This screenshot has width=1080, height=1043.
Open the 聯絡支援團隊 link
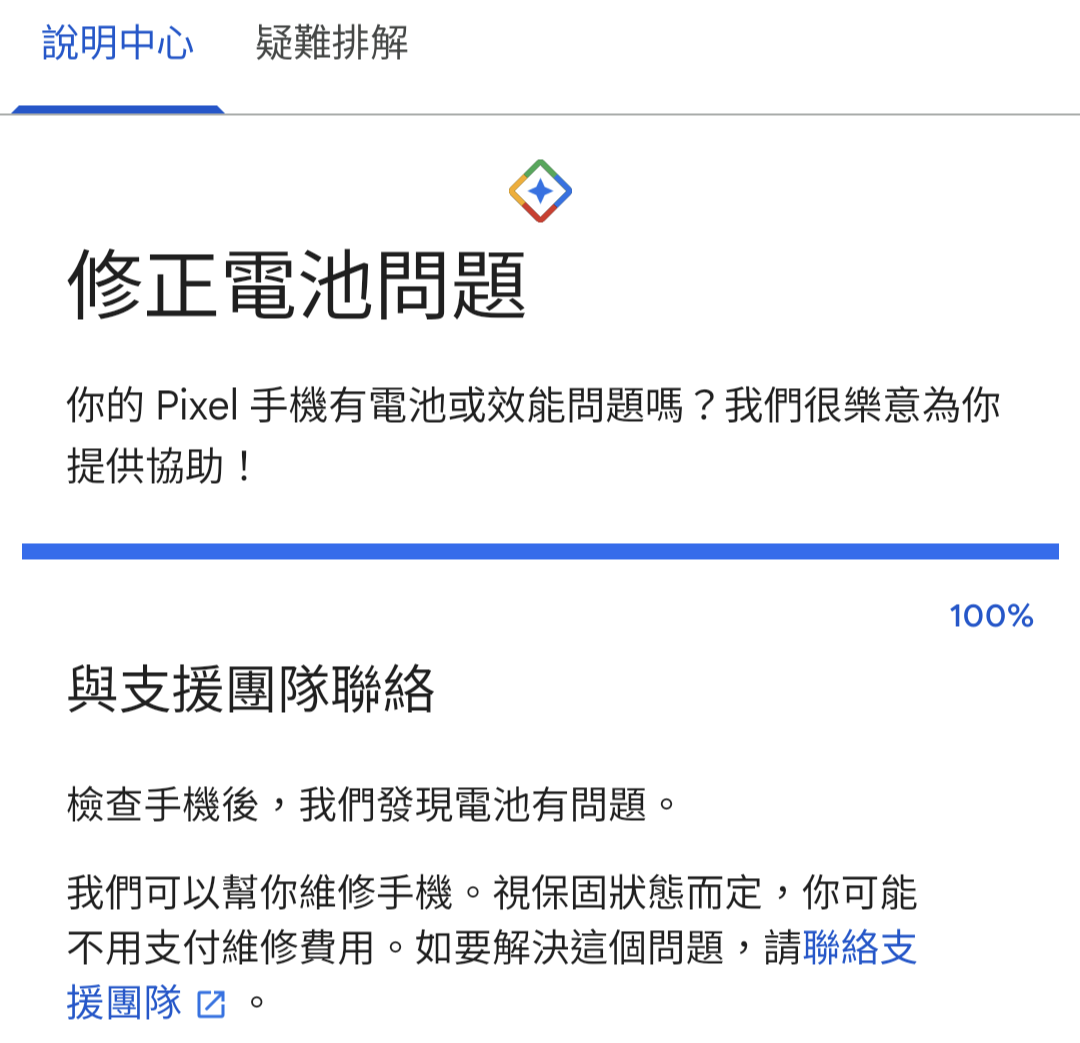pyautogui.click(x=859, y=948)
